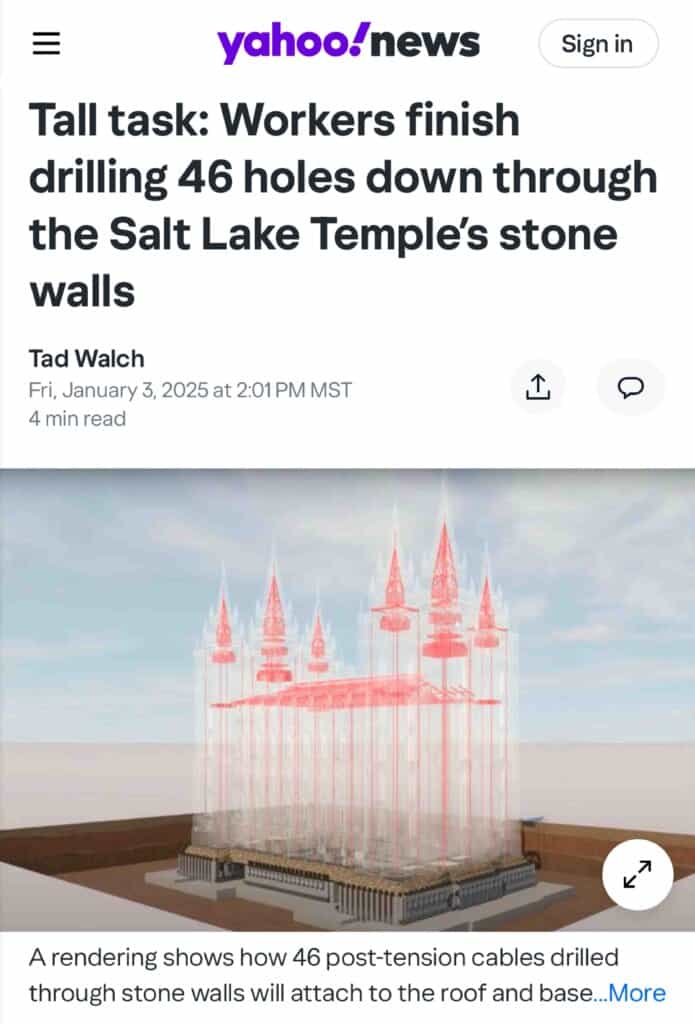The image size is (695, 1024).
Task: Open author Tad Walch's page
Action: pos(86,358)
